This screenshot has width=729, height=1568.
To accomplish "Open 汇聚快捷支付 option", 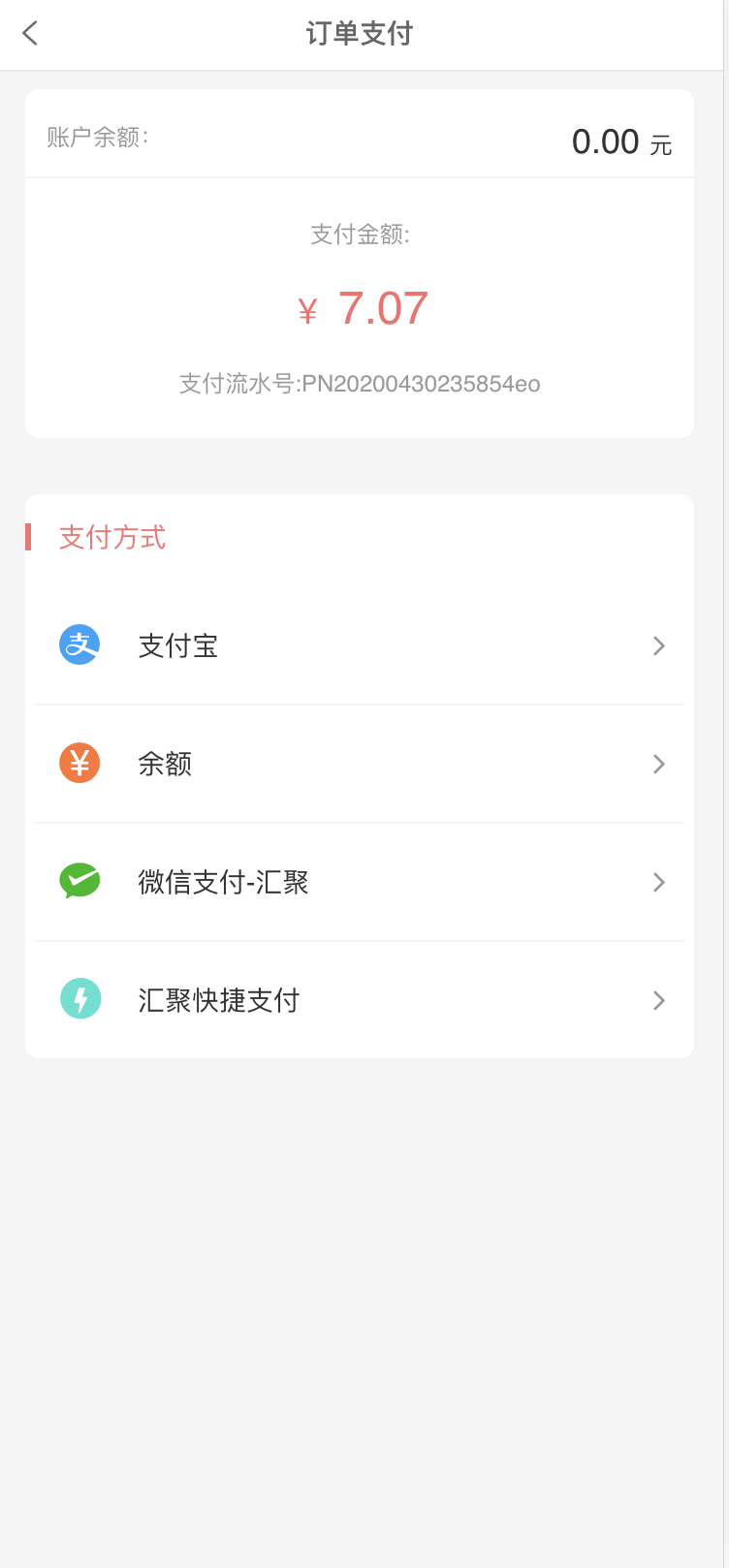I will coord(360,1000).
